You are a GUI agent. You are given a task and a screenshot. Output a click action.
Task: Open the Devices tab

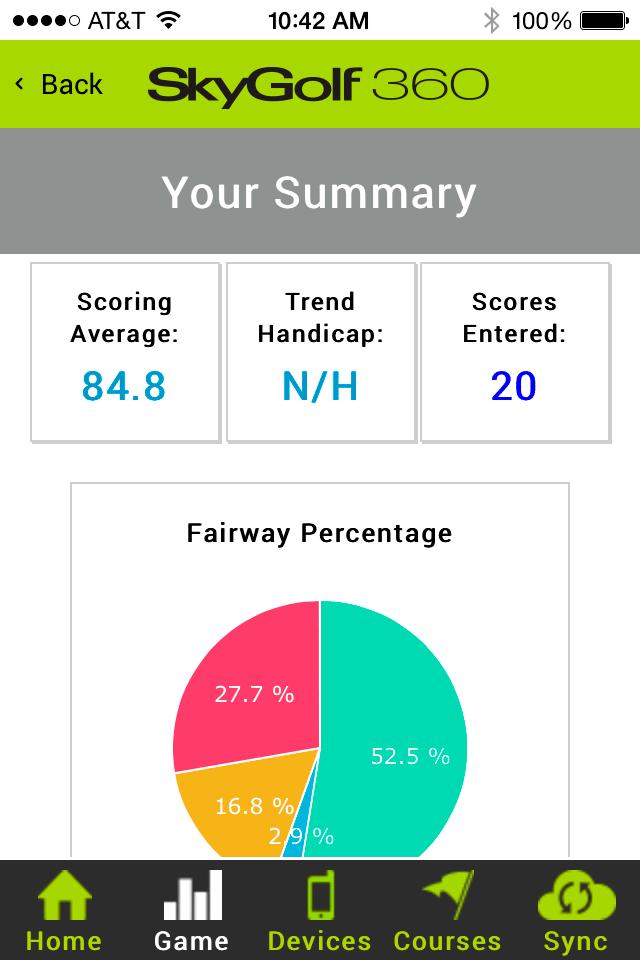pyautogui.click(x=319, y=911)
